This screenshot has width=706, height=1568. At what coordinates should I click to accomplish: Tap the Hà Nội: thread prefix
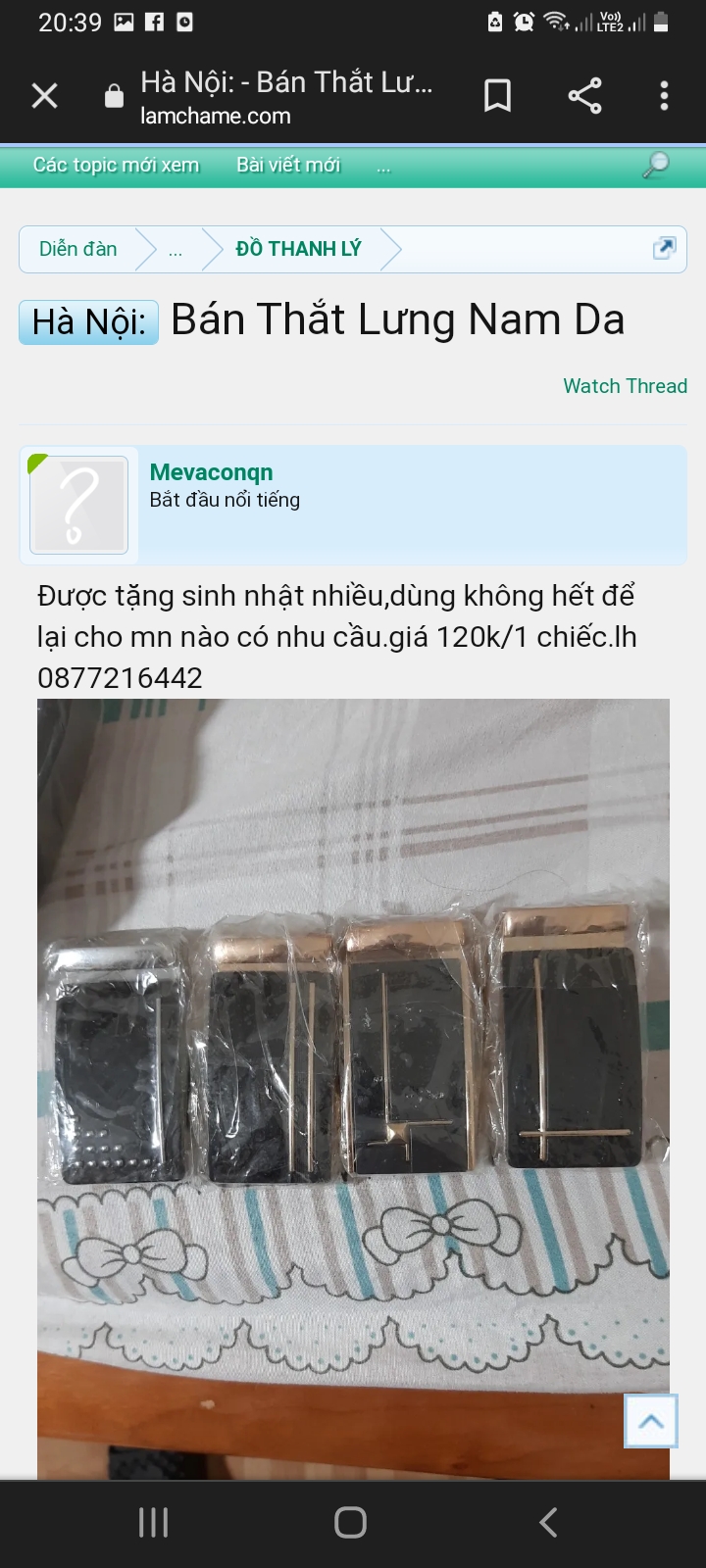click(x=89, y=321)
